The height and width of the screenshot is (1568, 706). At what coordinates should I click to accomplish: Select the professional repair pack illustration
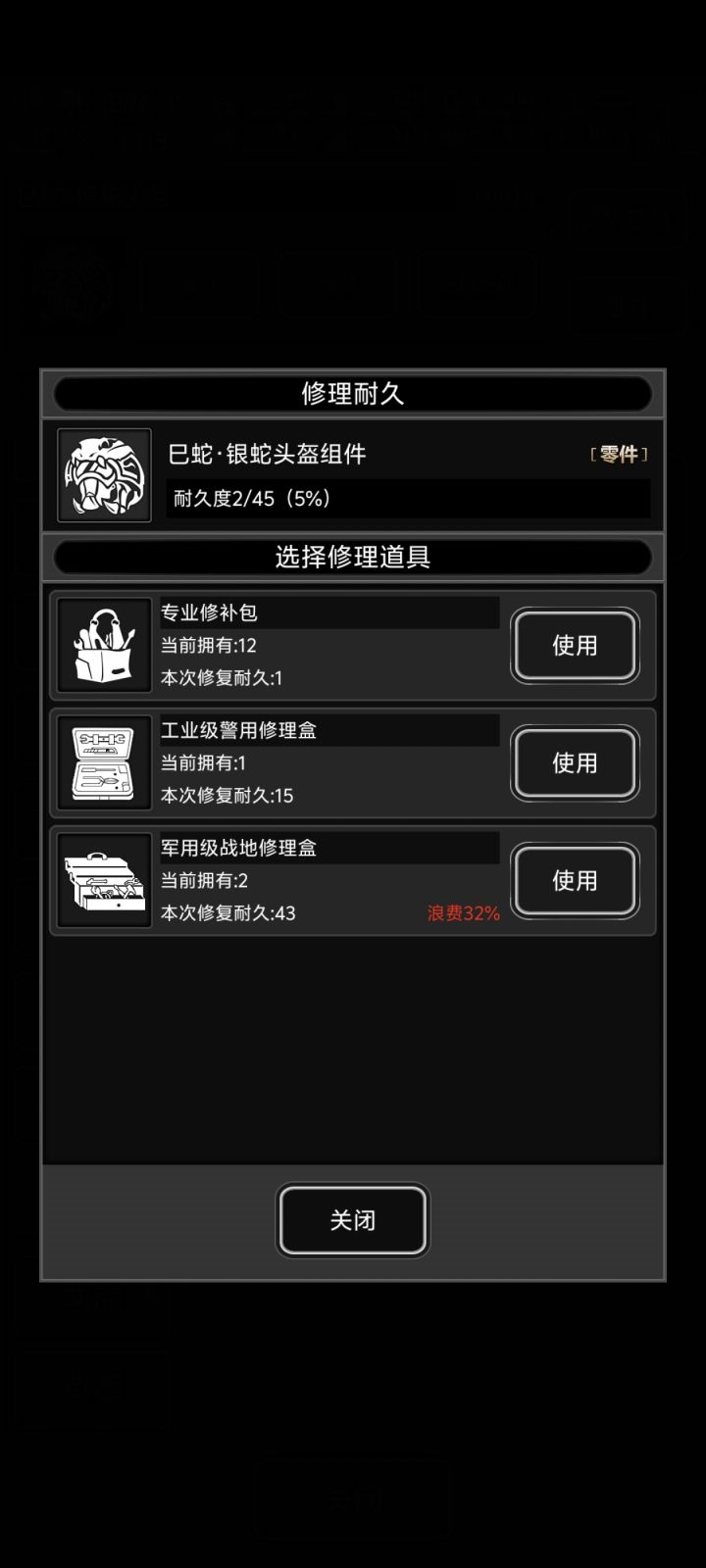[103, 644]
